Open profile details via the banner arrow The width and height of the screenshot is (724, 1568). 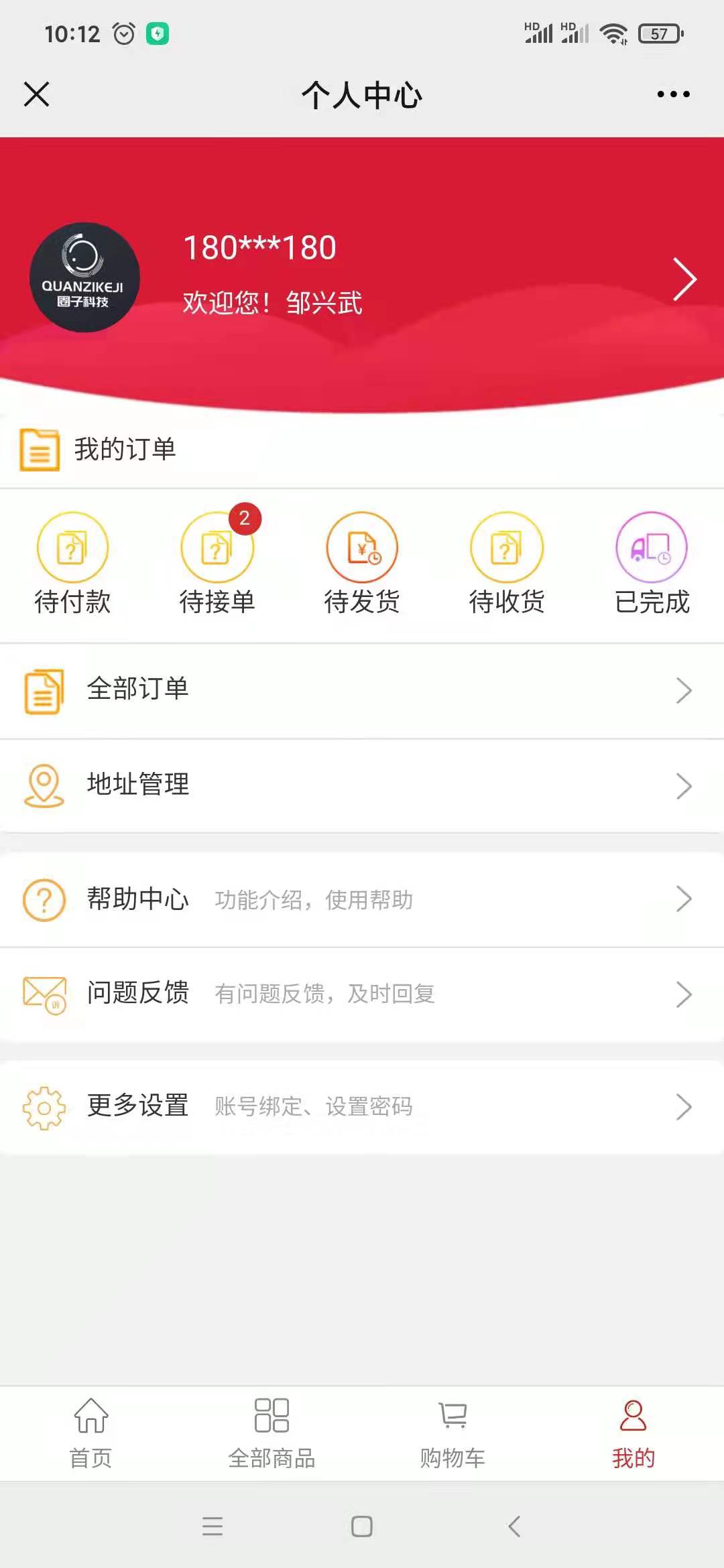[x=684, y=279]
